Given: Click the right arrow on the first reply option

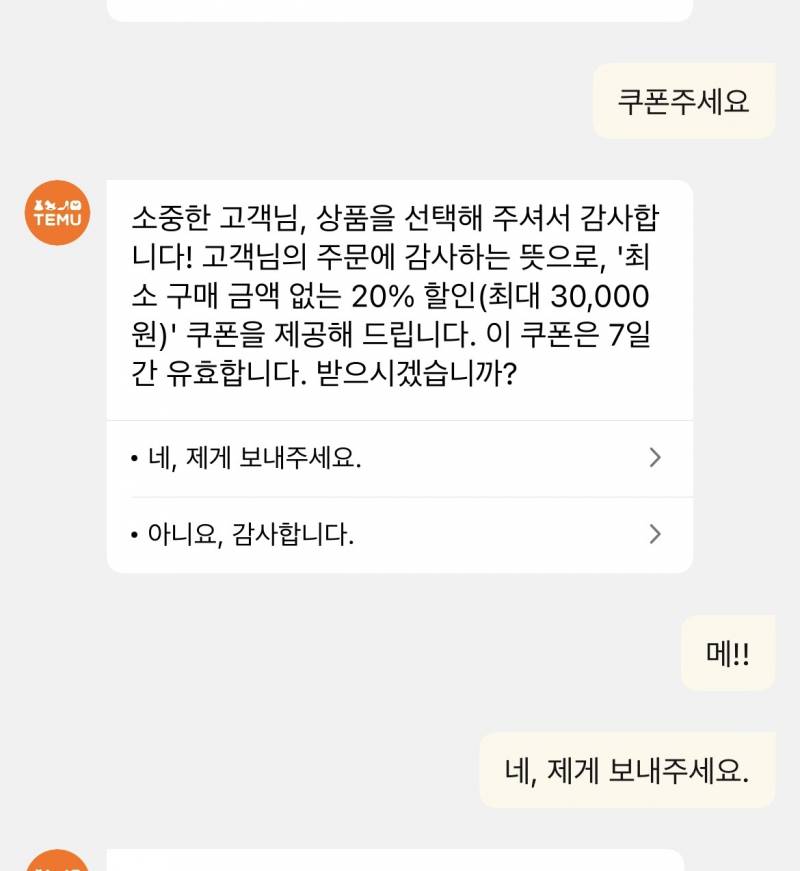Looking at the screenshot, I should coord(655,457).
